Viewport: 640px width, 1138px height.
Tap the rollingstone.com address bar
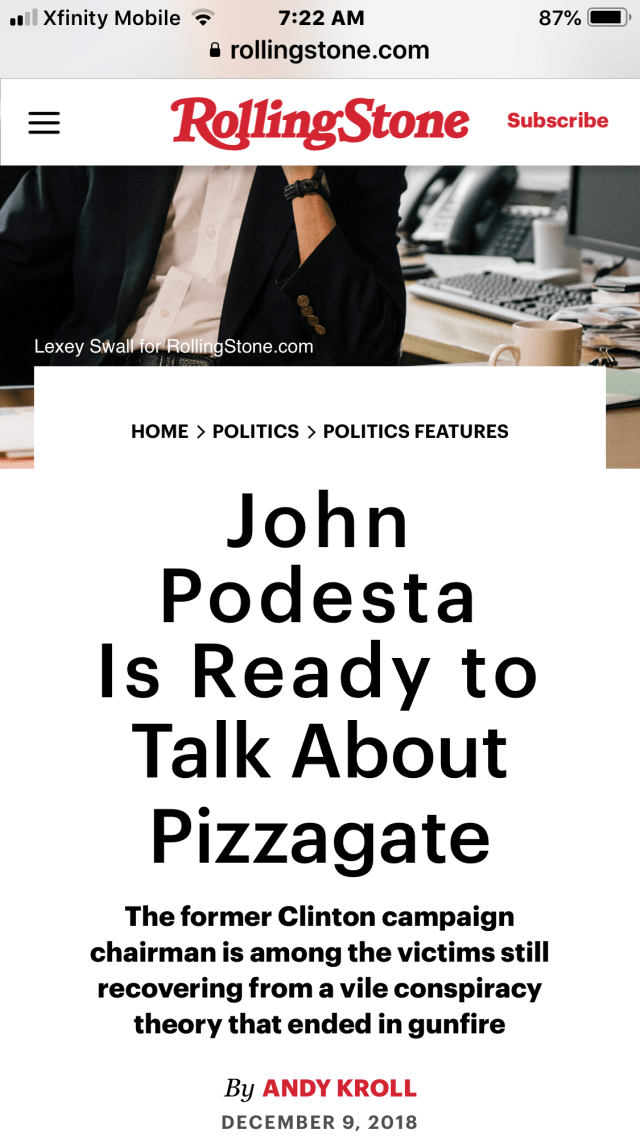[x=320, y=50]
